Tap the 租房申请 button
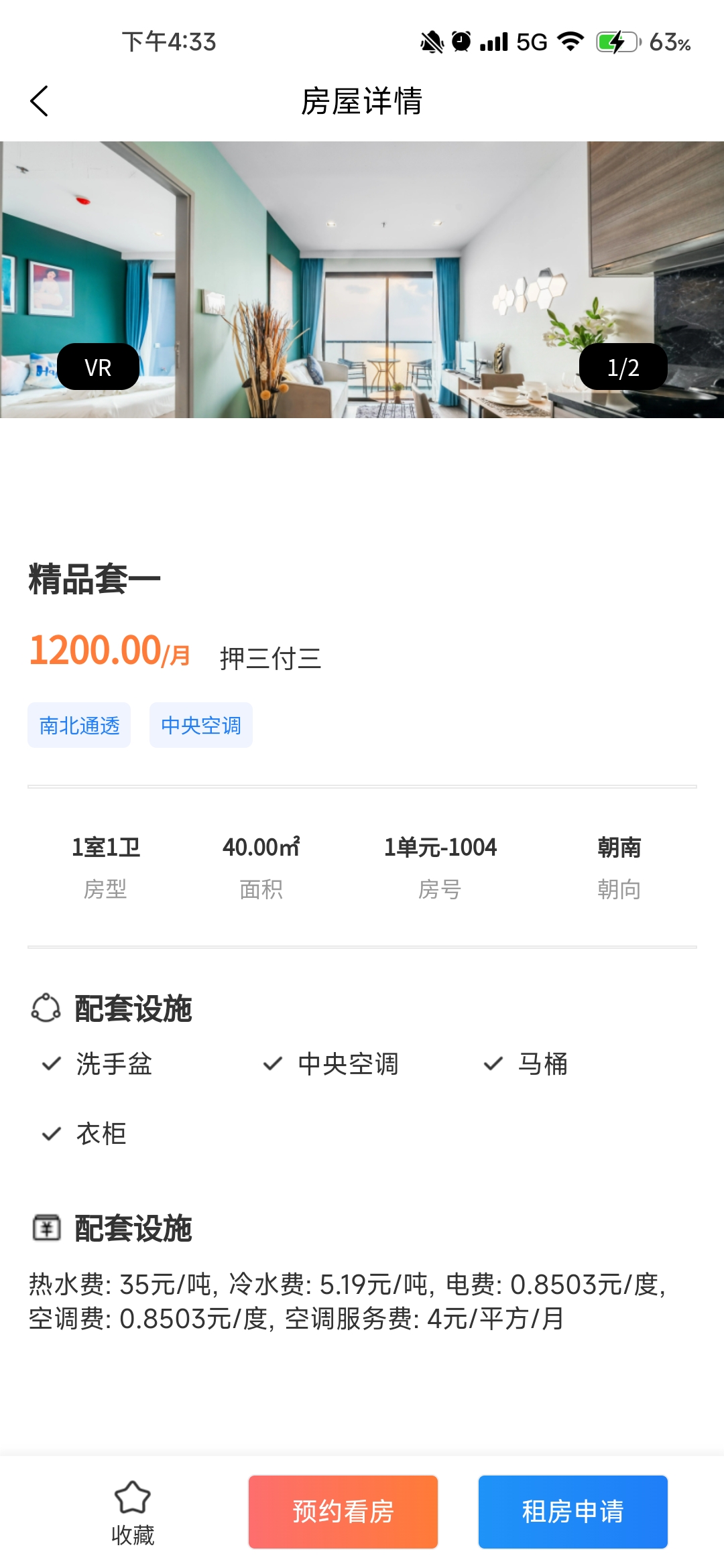The width and height of the screenshot is (724, 1568). coord(572,1512)
